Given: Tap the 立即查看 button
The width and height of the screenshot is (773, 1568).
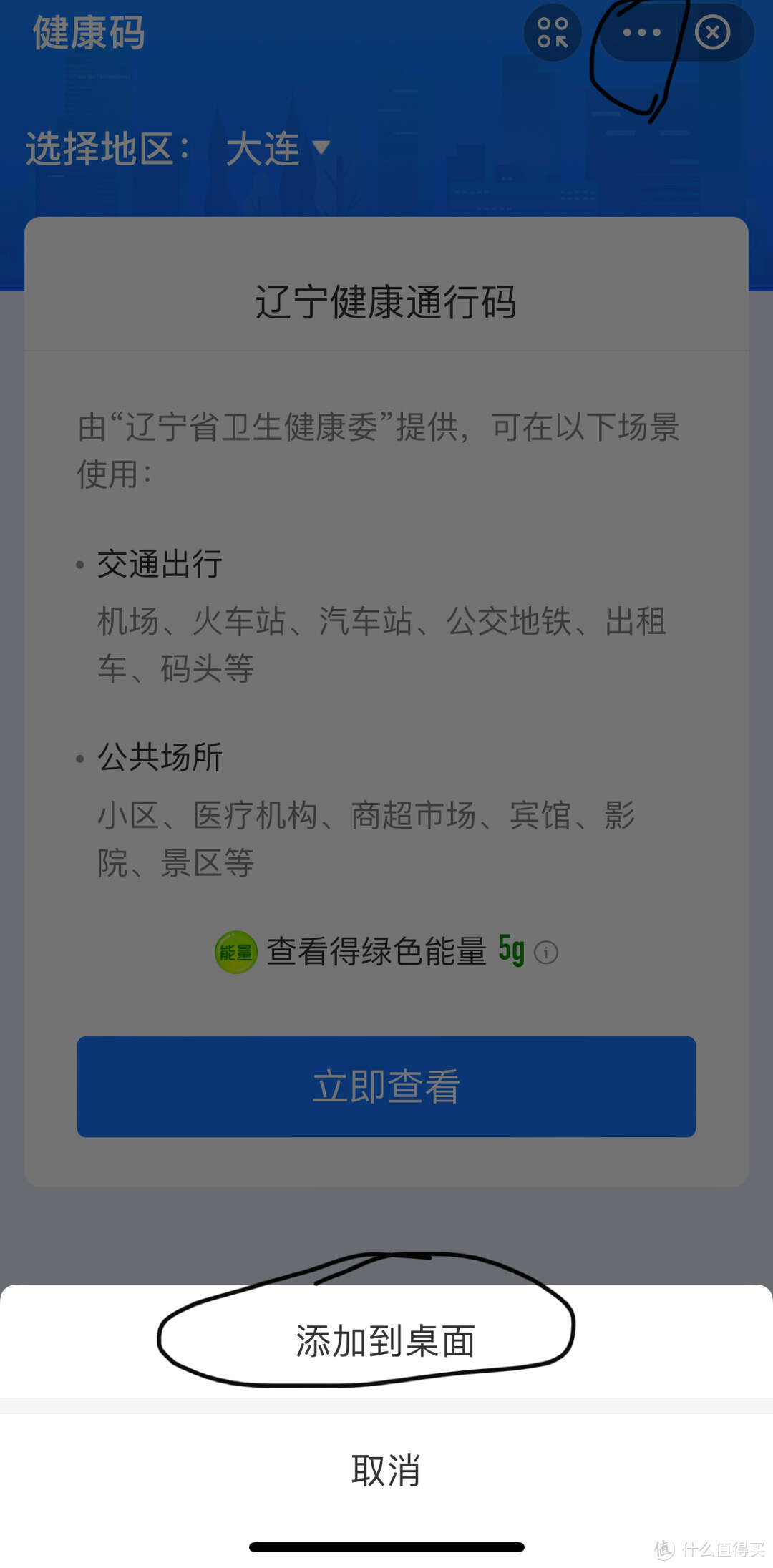Looking at the screenshot, I should coord(386,1086).
